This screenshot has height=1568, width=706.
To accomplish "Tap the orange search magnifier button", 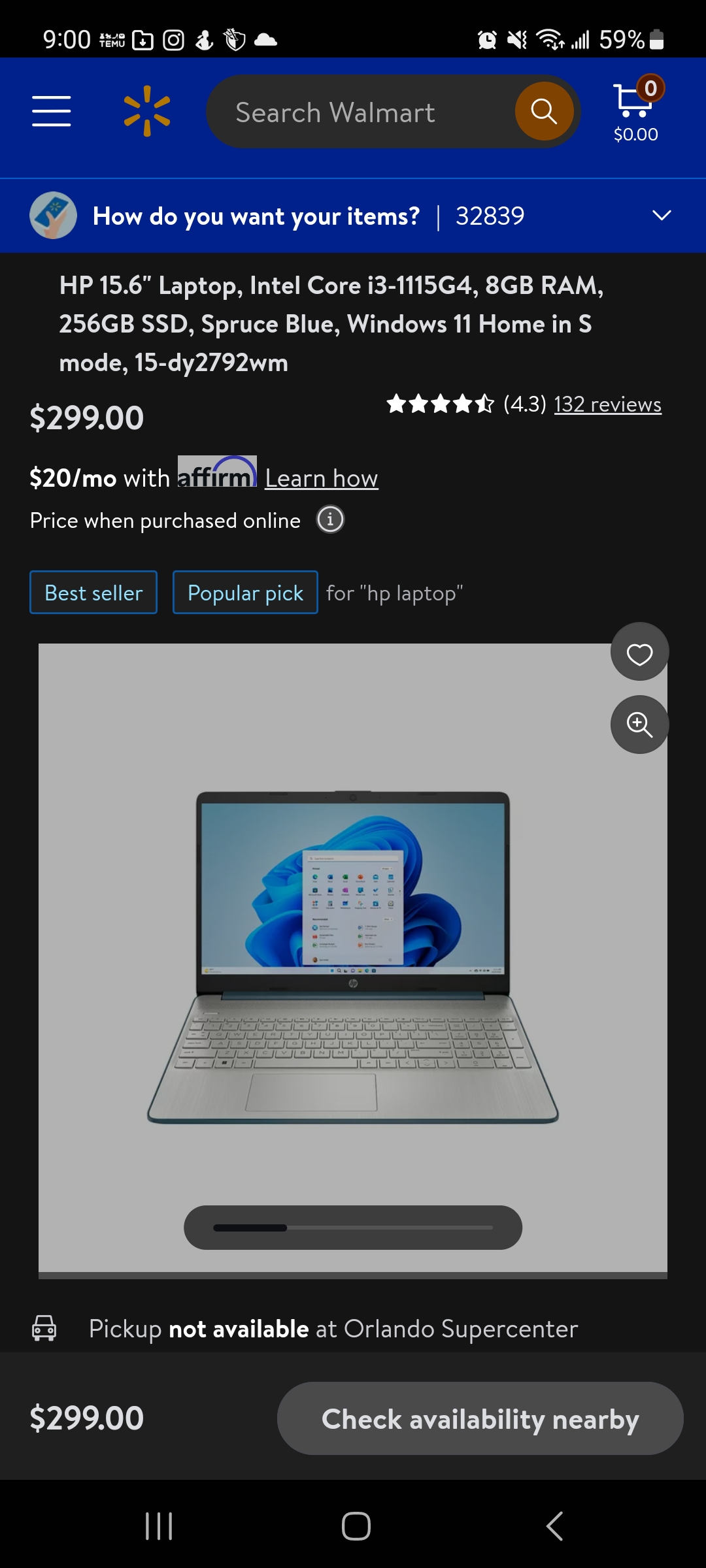I will pos(544,111).
